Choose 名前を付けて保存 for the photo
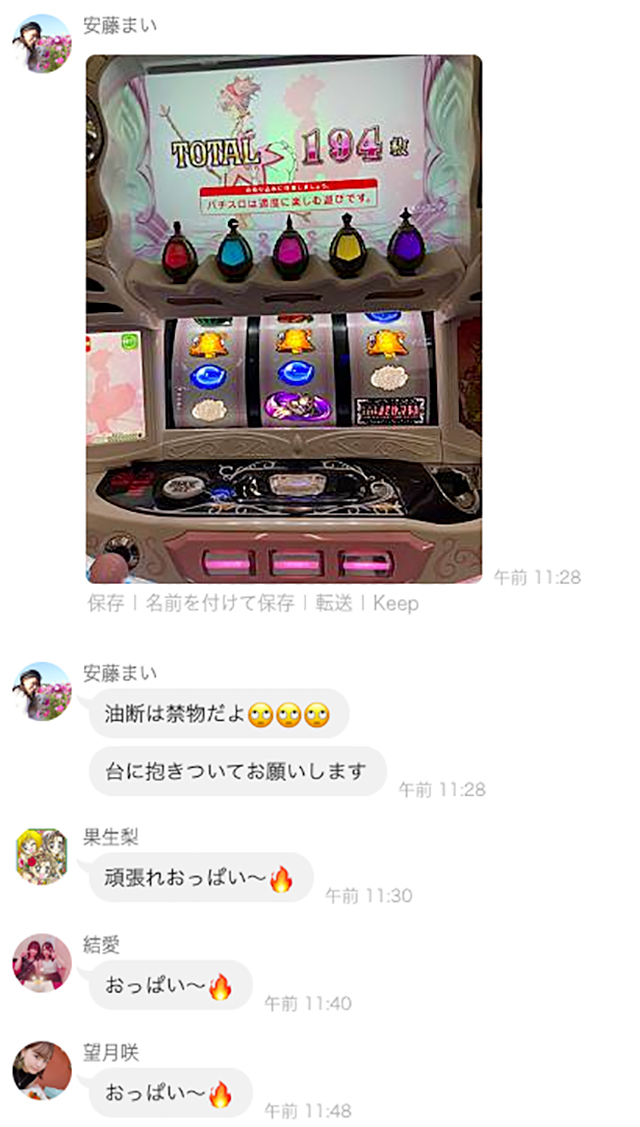 pos(220,603)
